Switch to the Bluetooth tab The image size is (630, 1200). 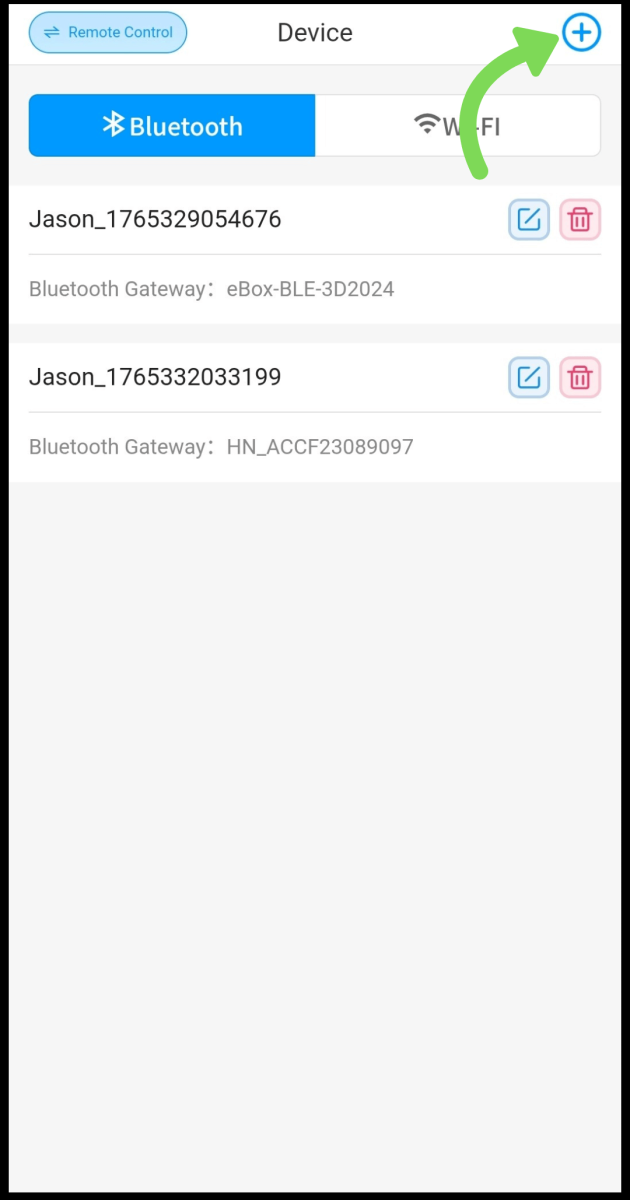[172, 126]
